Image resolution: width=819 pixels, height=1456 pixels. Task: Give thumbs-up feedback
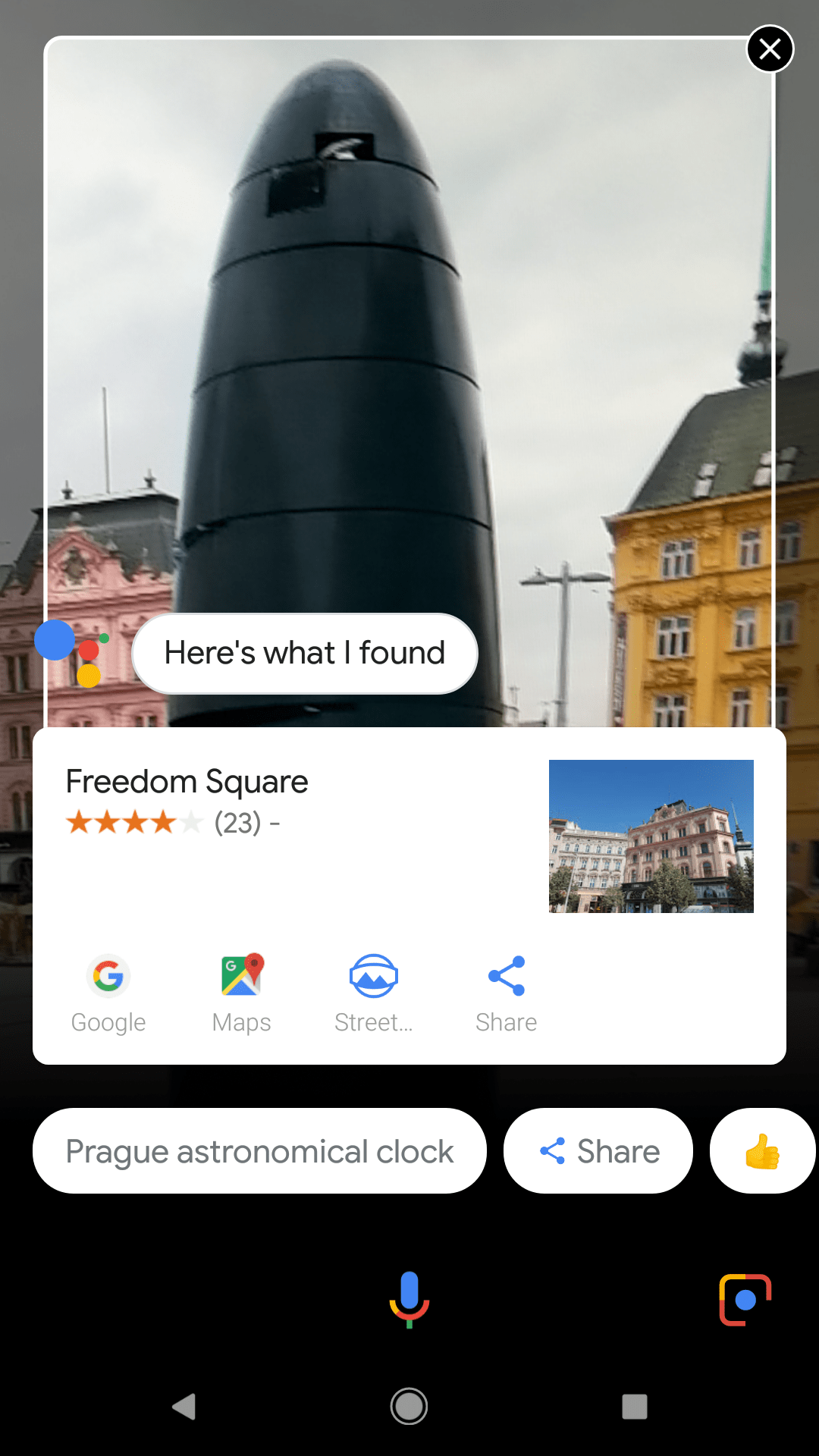[763, 1150]
